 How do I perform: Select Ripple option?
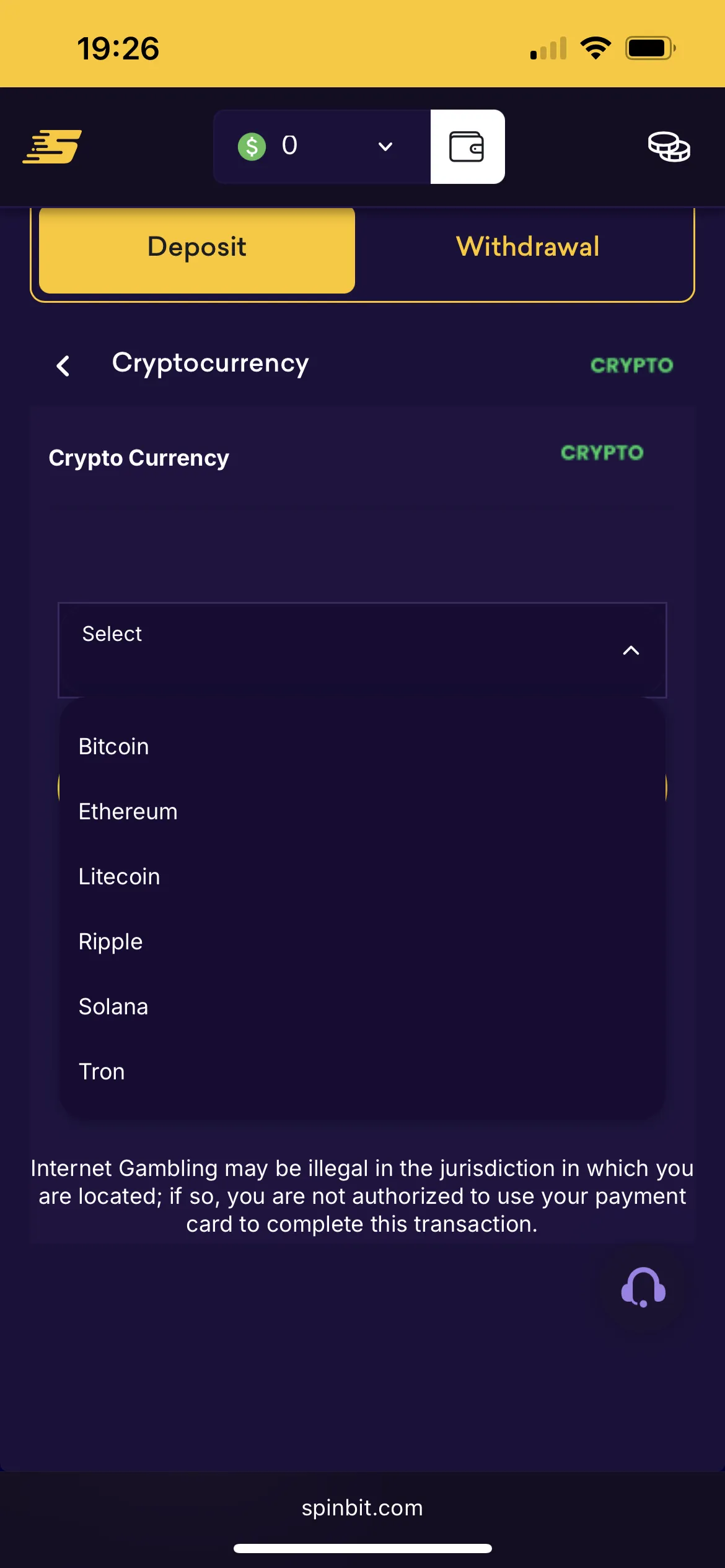tap(110, 942)
